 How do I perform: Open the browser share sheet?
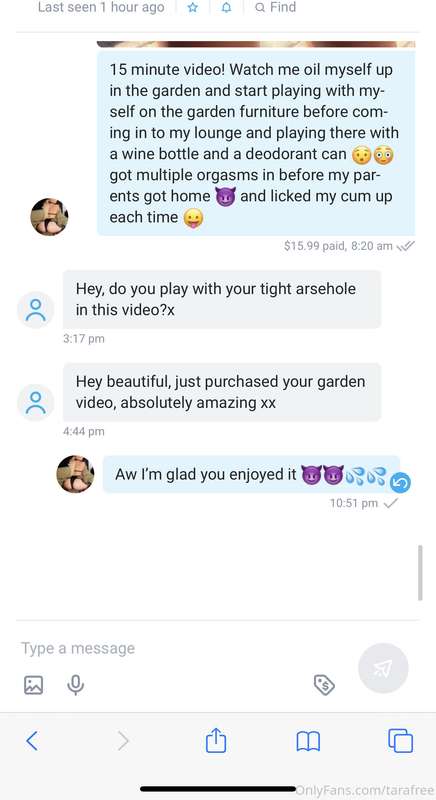coord(216,740)
